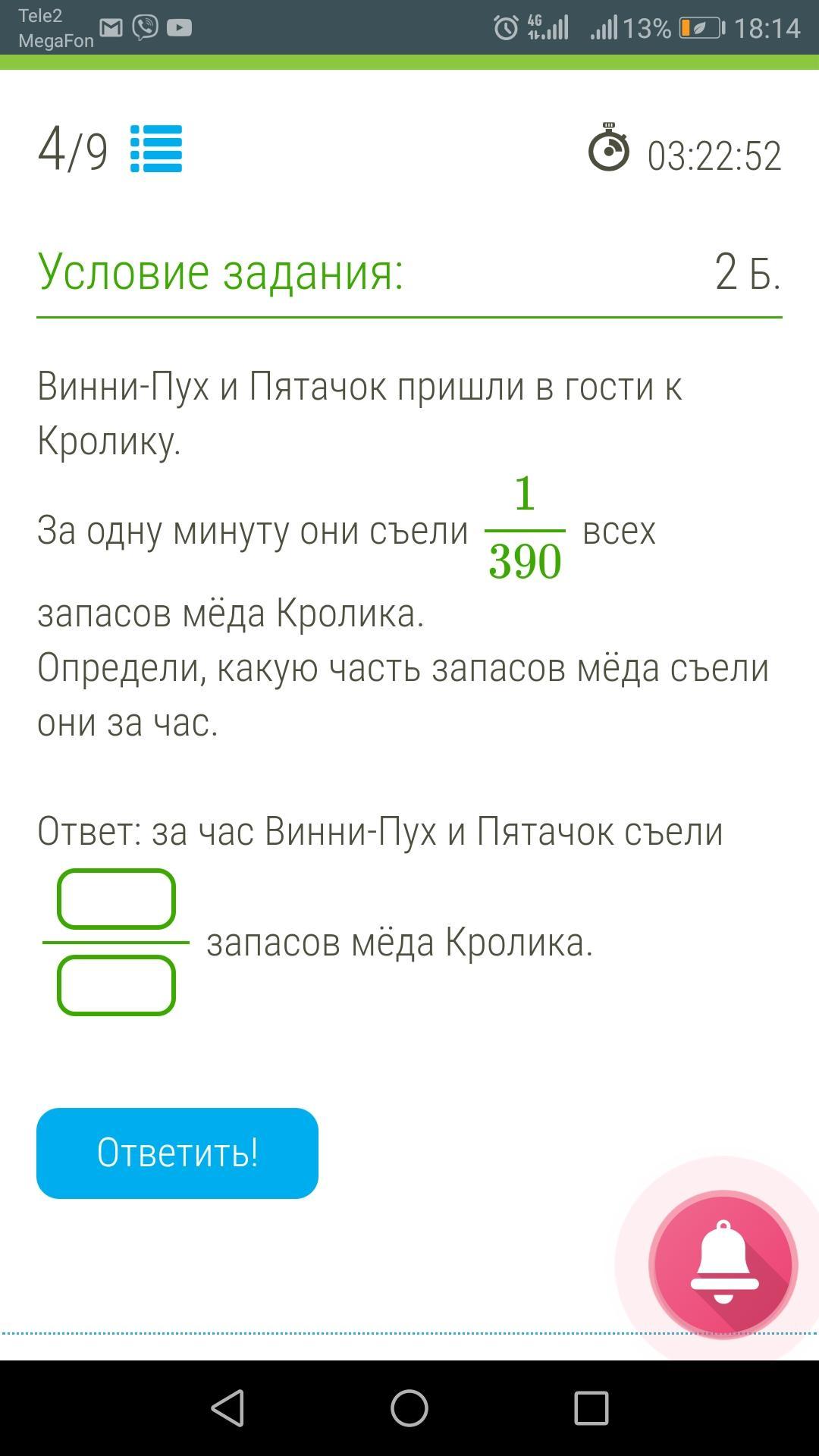Submit with the Ответить! button

click(x=177, y=1153)
